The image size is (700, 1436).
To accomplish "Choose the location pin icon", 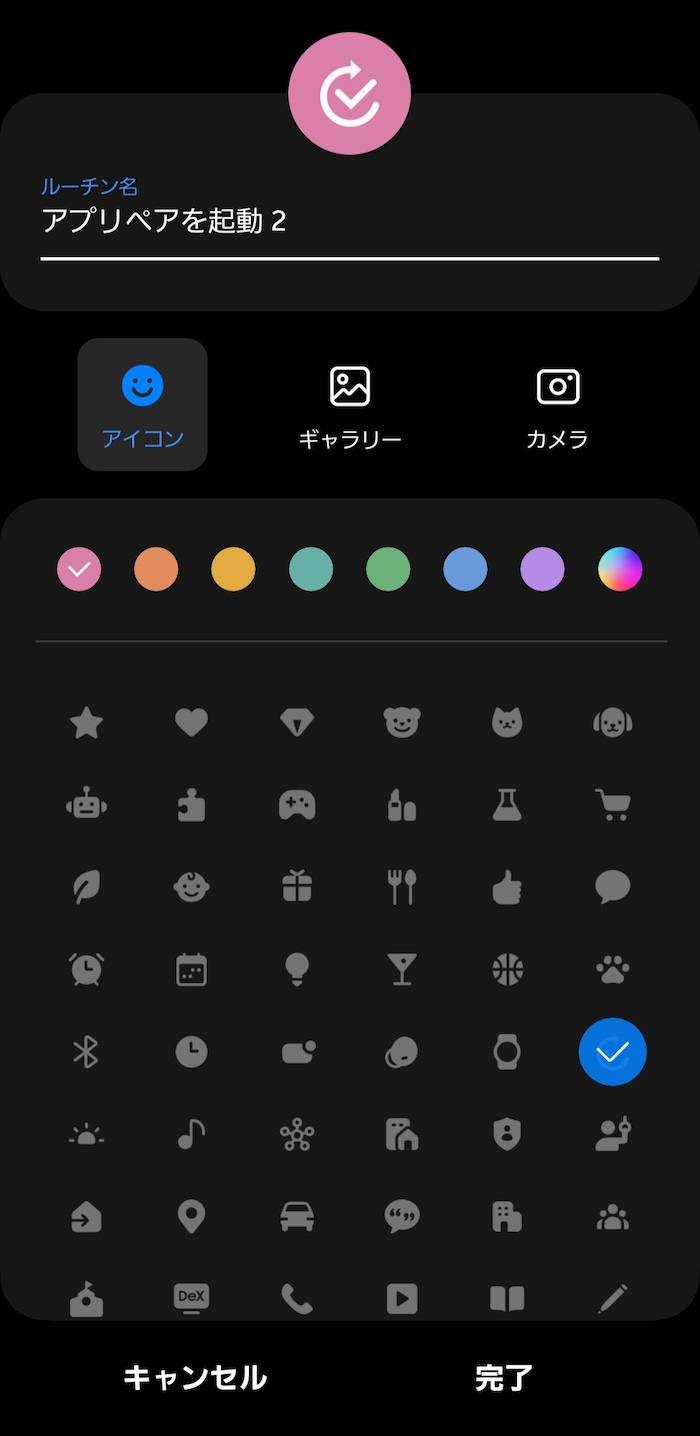I will point(191,1217).
